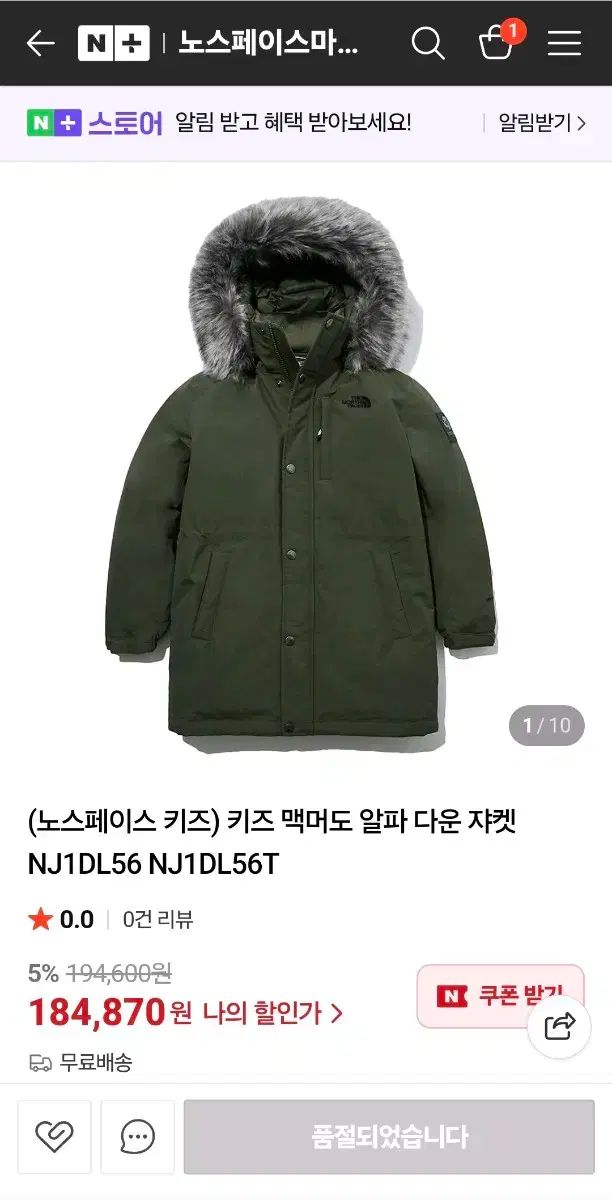The image size is (612, 1200).
Task: Open the chat inquiry button
Action: pyautogui.click(x=137, y=1137)
